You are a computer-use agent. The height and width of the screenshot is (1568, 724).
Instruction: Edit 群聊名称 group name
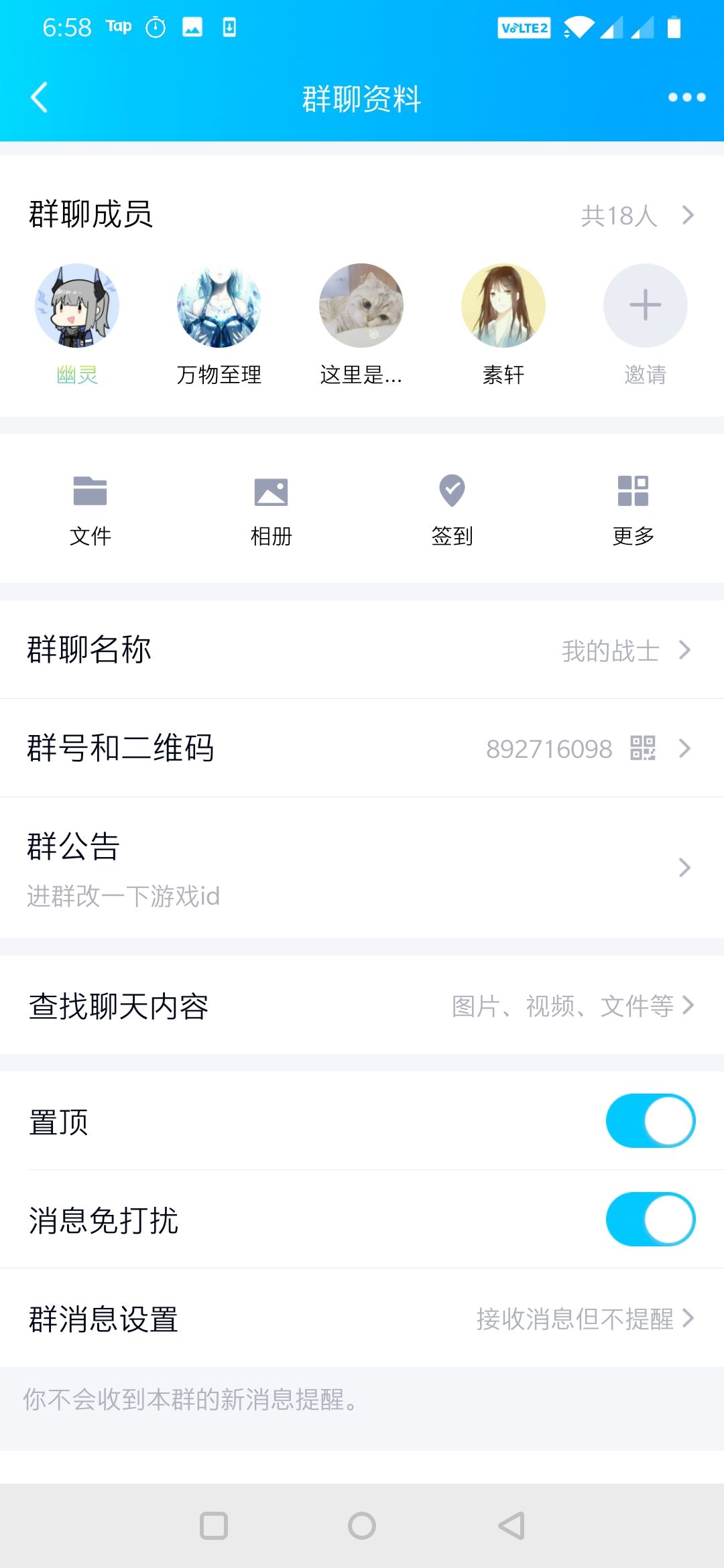point(362,649)
